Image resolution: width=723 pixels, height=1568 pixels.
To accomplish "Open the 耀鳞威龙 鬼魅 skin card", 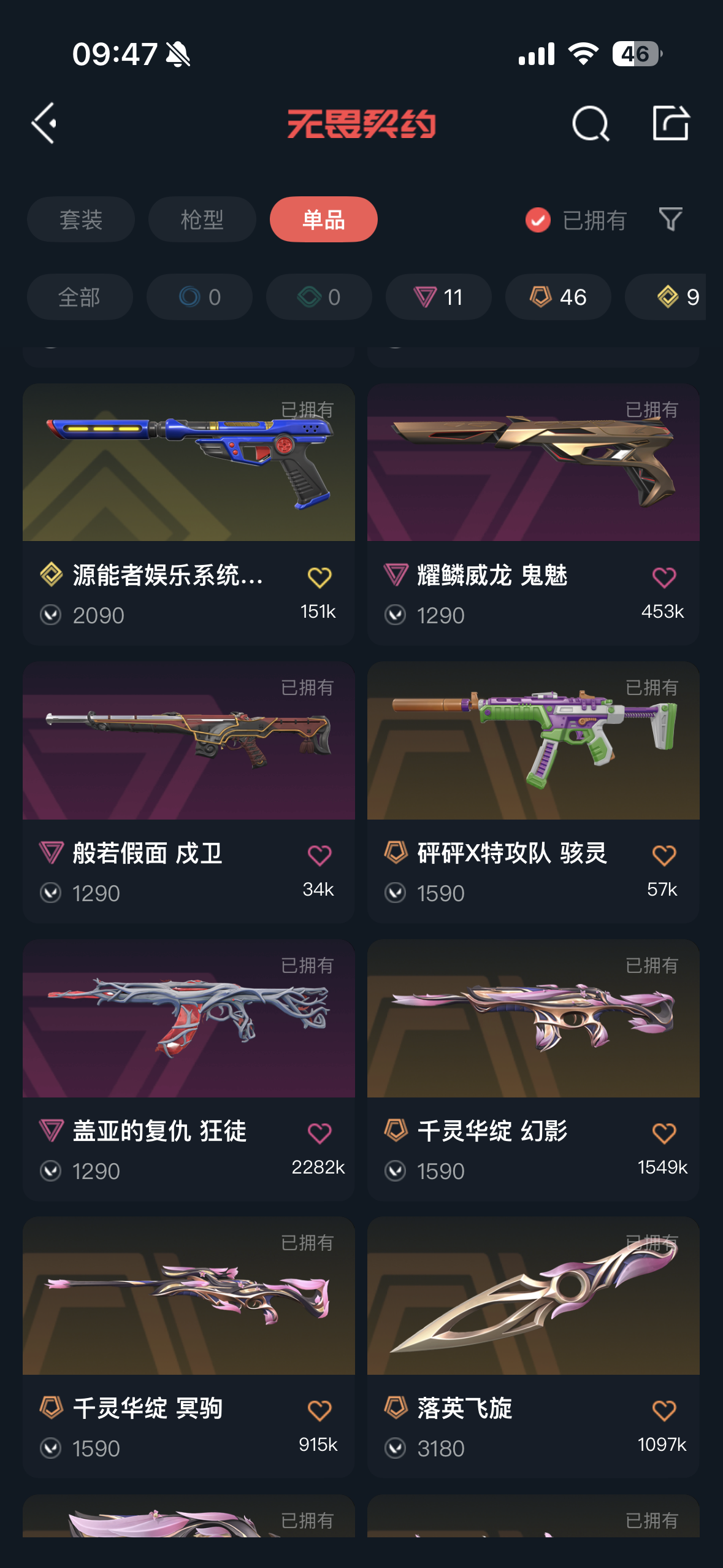I will (x=534, y=514).
